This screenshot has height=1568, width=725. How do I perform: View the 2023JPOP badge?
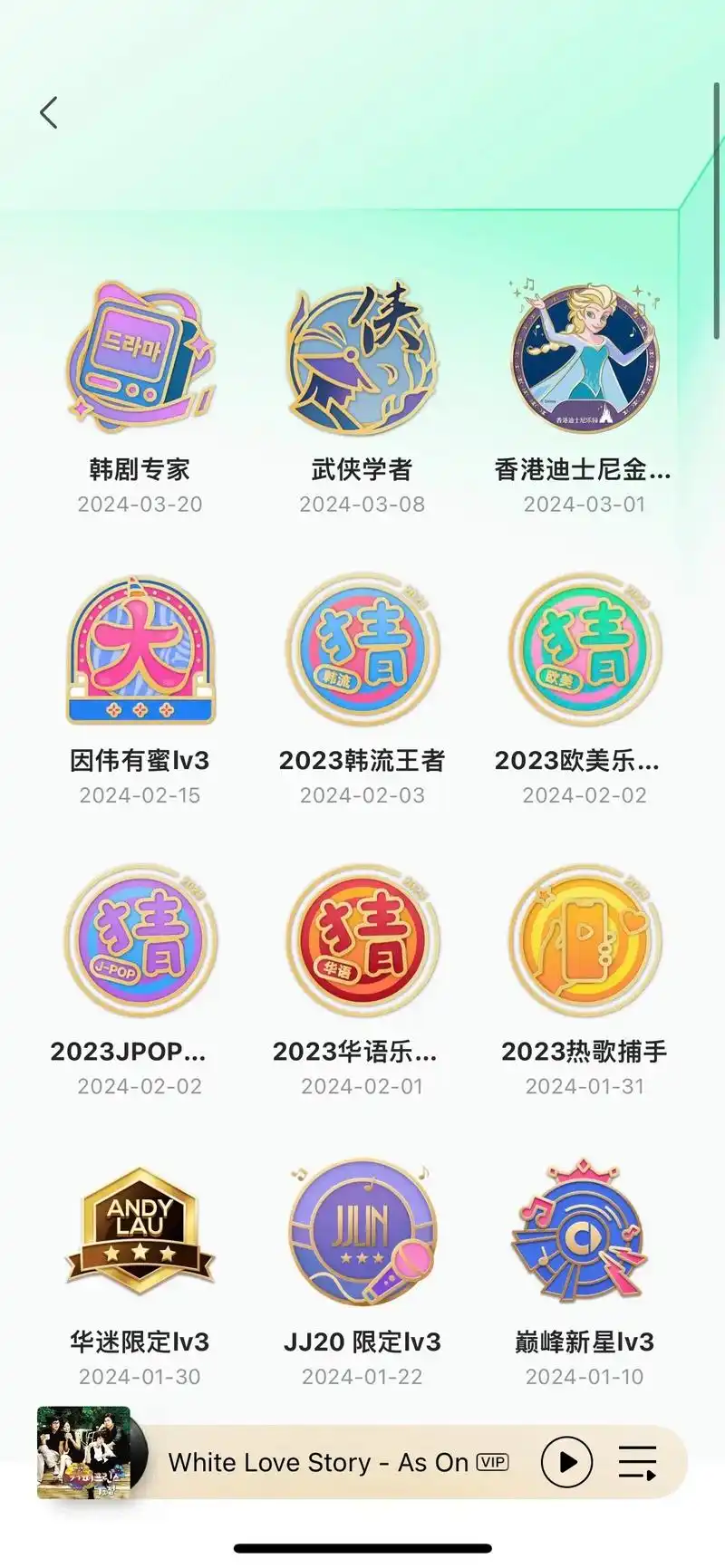[x=140, y=939]
